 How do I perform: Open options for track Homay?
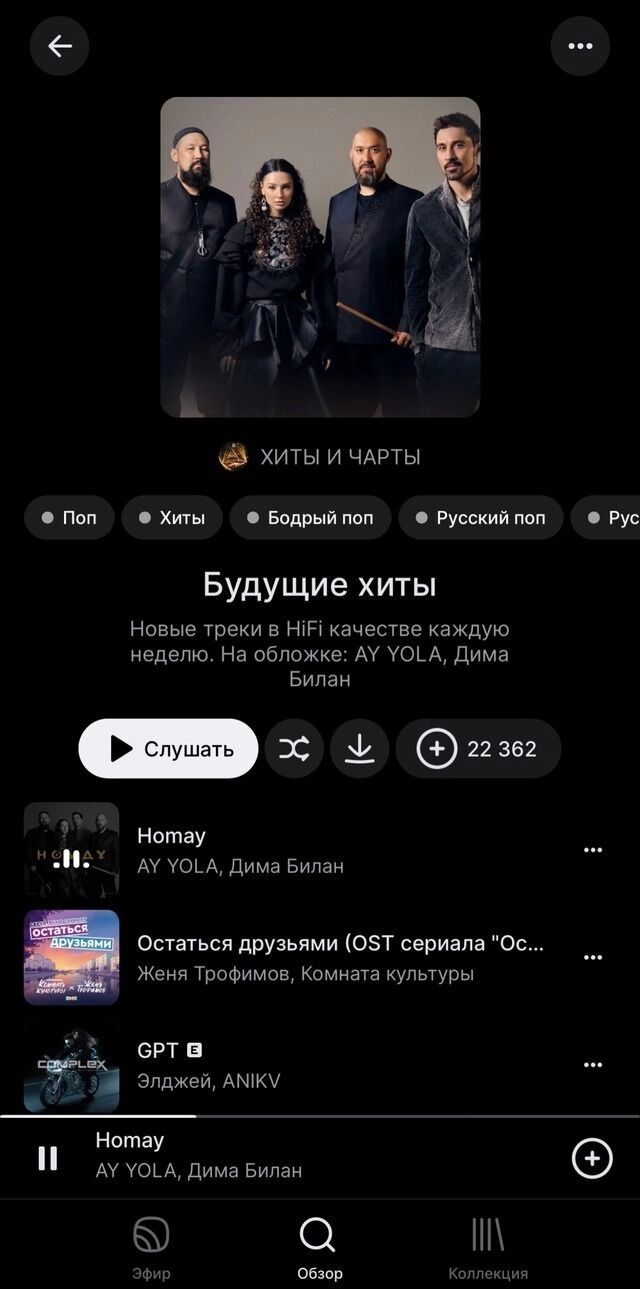coord(593,850)
